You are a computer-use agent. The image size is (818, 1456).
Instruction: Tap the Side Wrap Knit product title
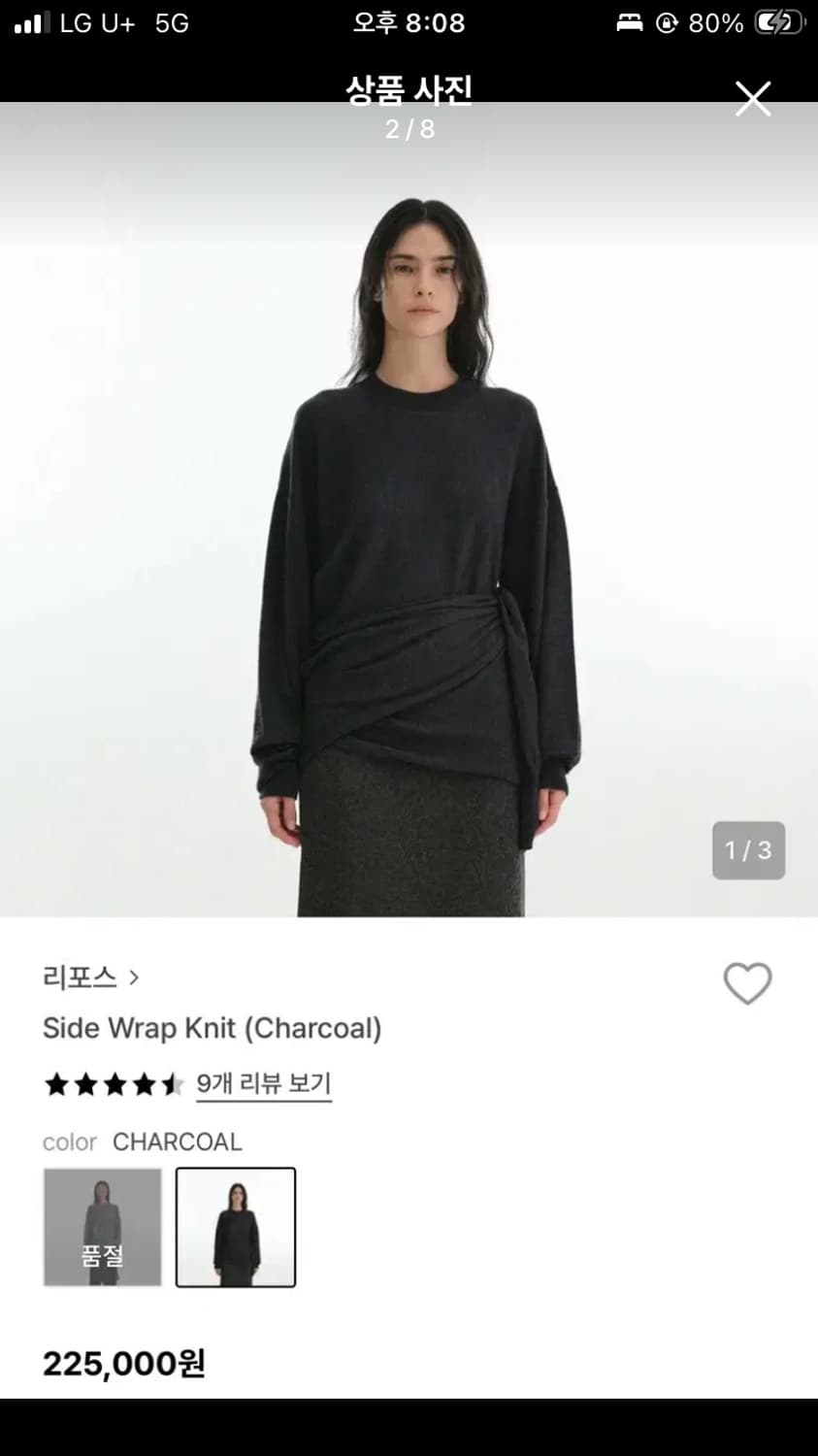tap(212, 1028)
